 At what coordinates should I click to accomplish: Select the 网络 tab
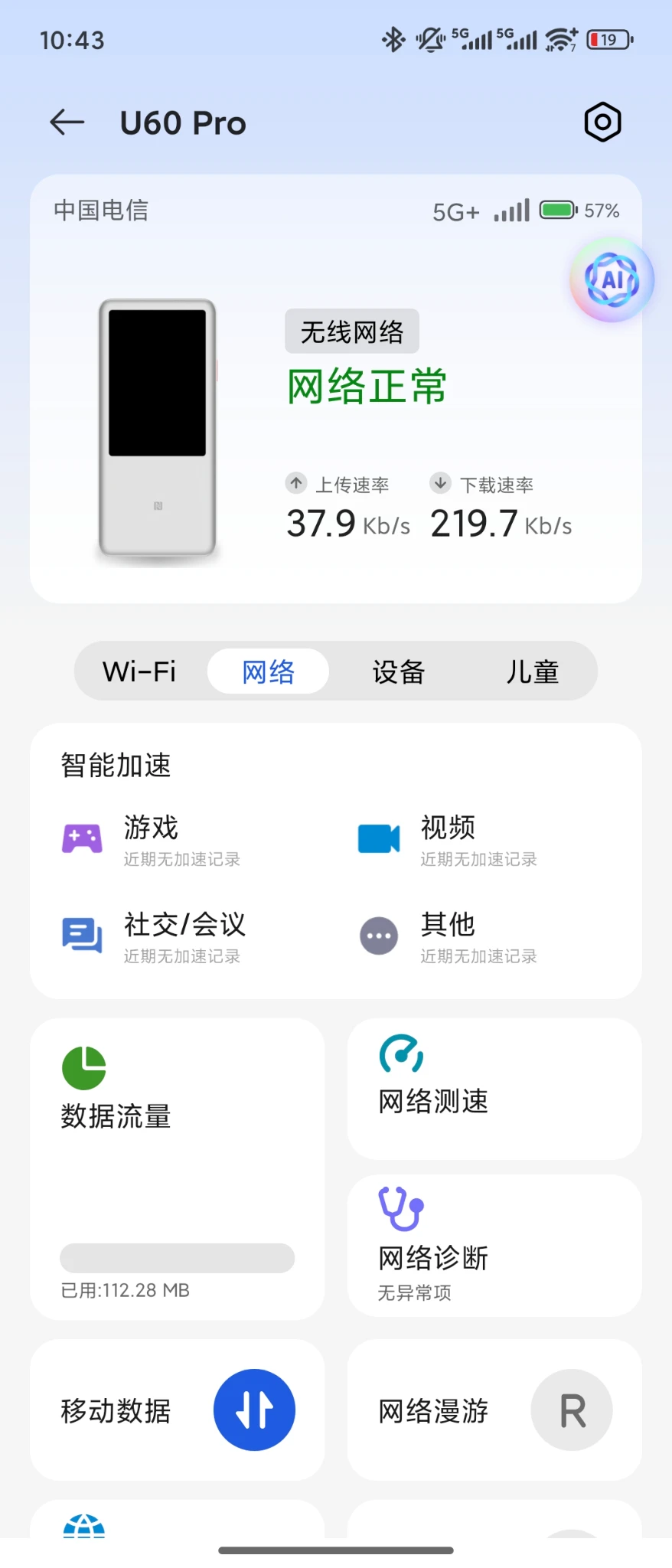click(269, 671)
